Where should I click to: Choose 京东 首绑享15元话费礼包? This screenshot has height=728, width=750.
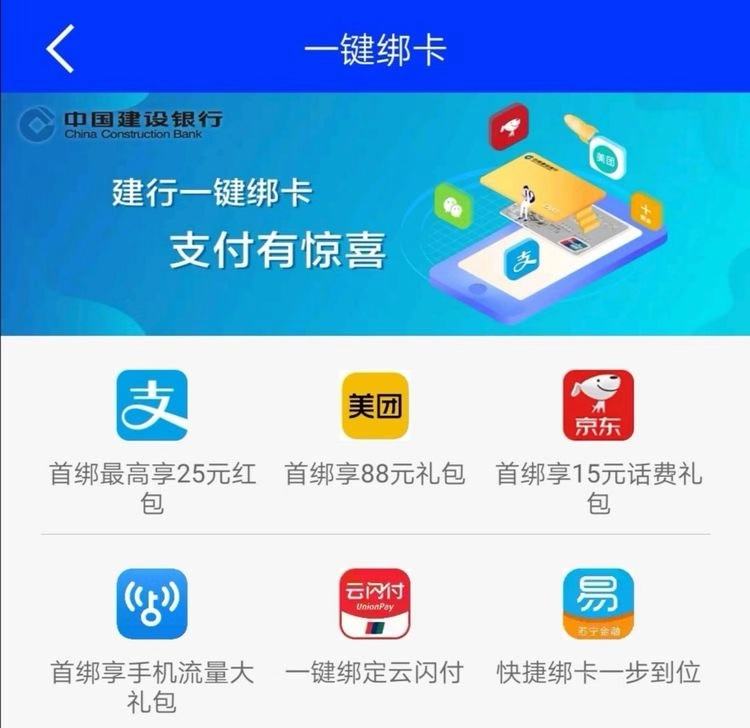(x=598, y=406)
